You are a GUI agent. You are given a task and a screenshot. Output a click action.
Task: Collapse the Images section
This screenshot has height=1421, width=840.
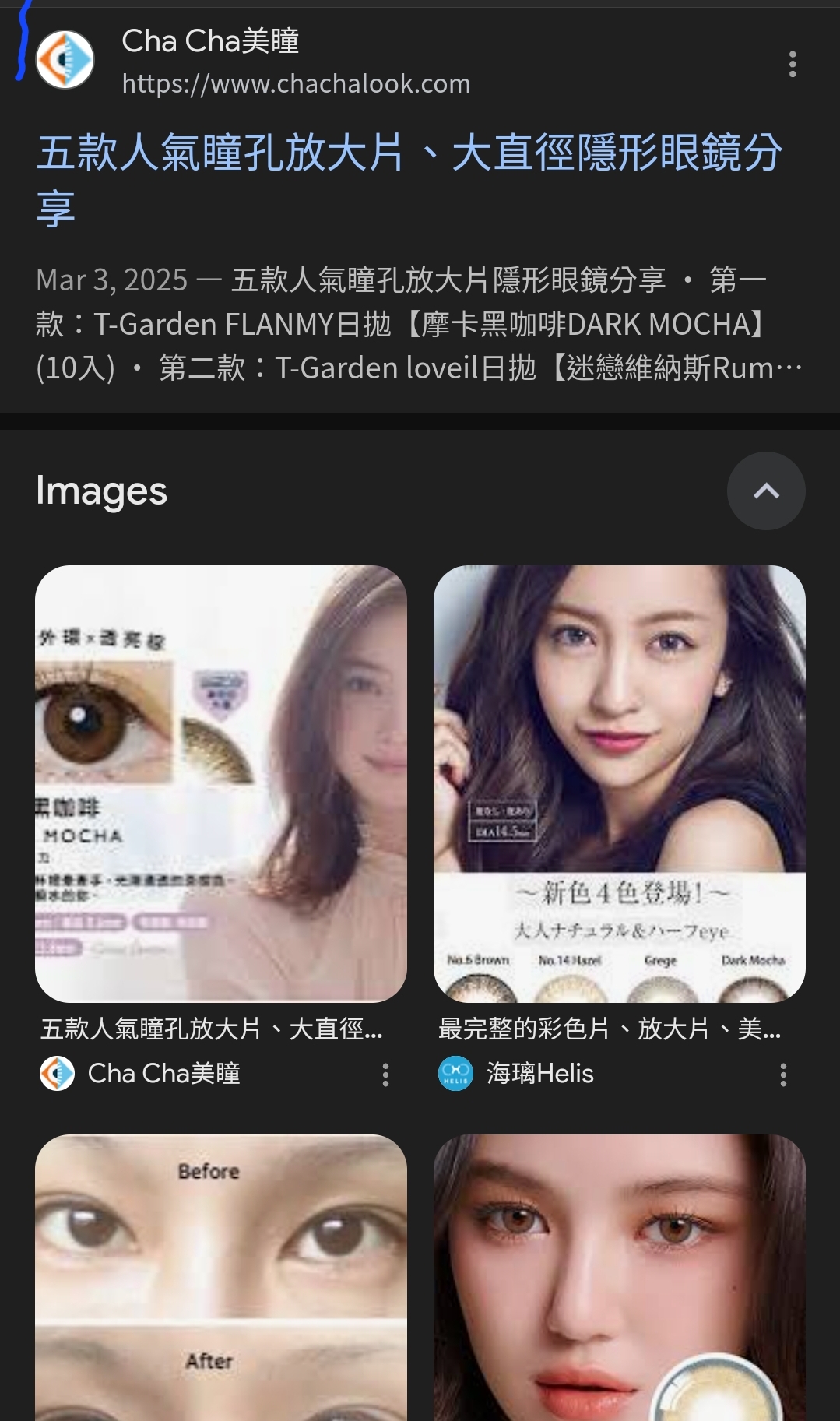(766, 491)
